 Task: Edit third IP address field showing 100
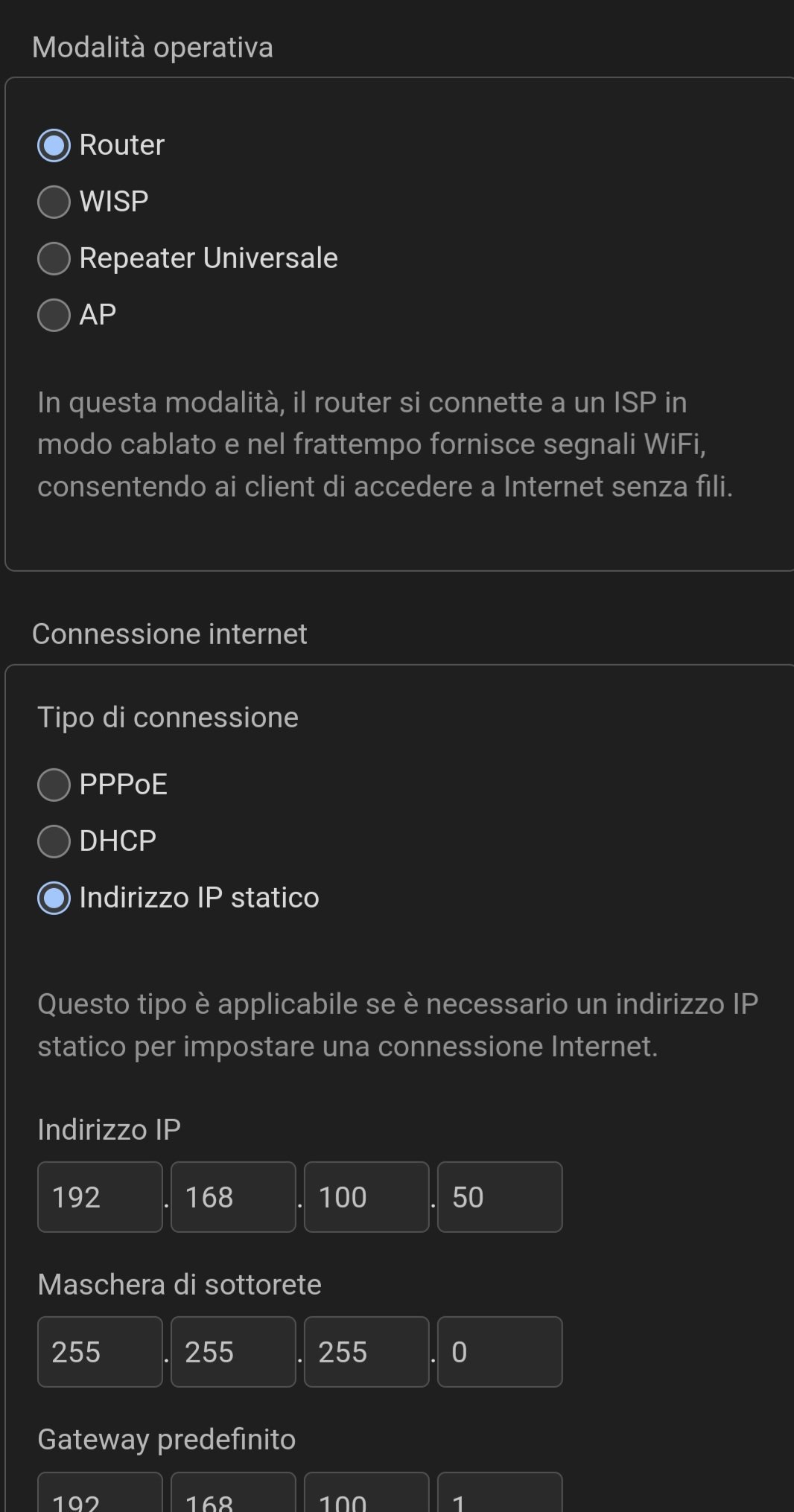pos(366,1197)
